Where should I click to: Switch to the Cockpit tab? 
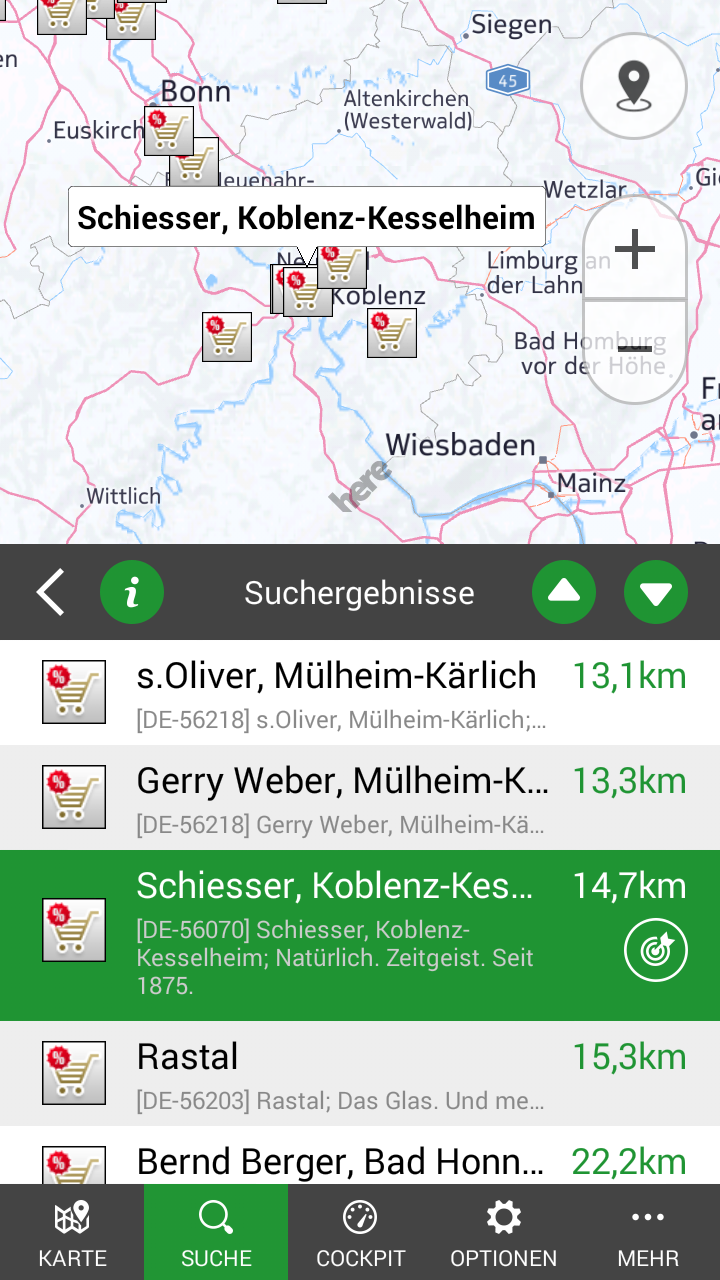[x=360, y=1234]
